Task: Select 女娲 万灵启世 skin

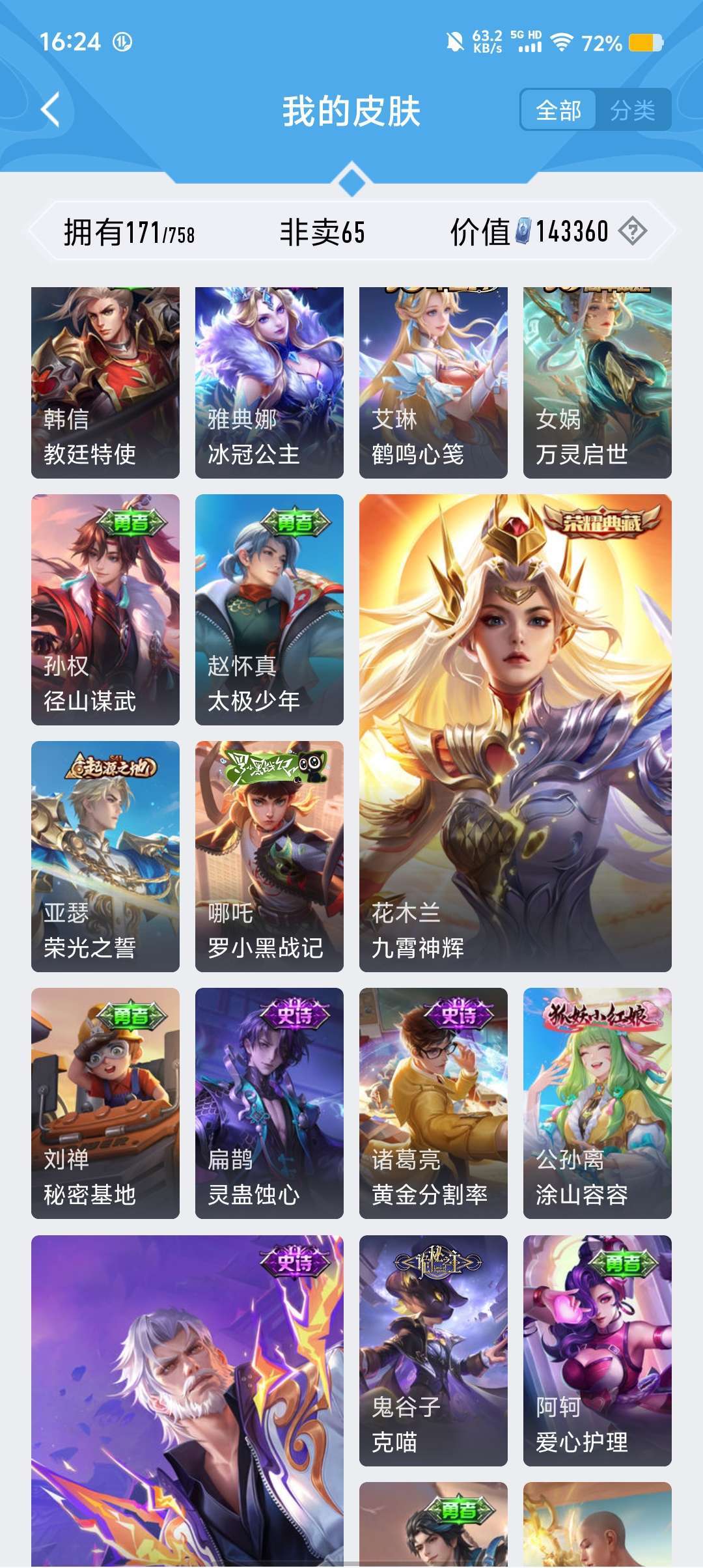Action: 598,382
